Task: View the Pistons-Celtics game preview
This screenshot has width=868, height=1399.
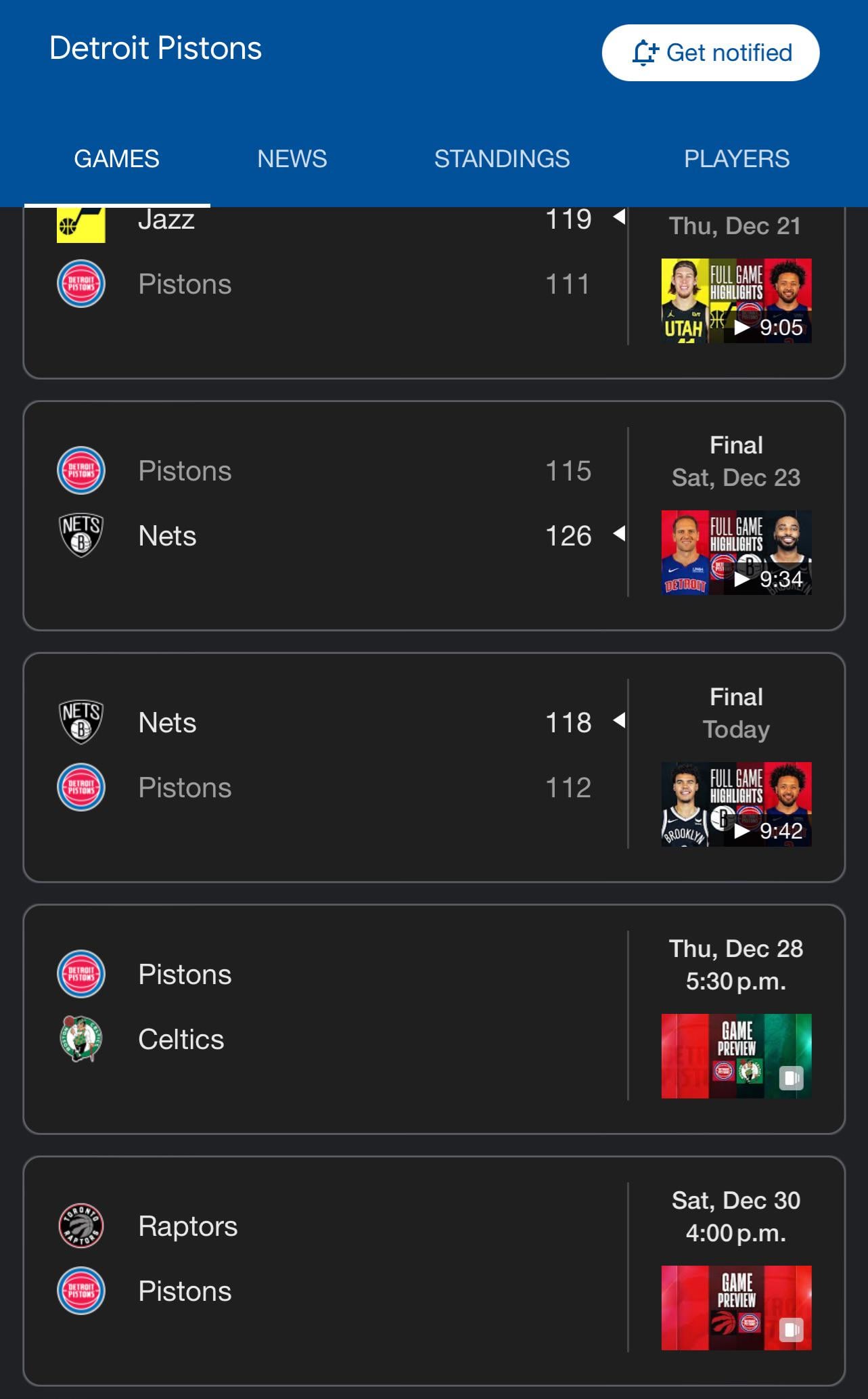Action: point(736,1056)
